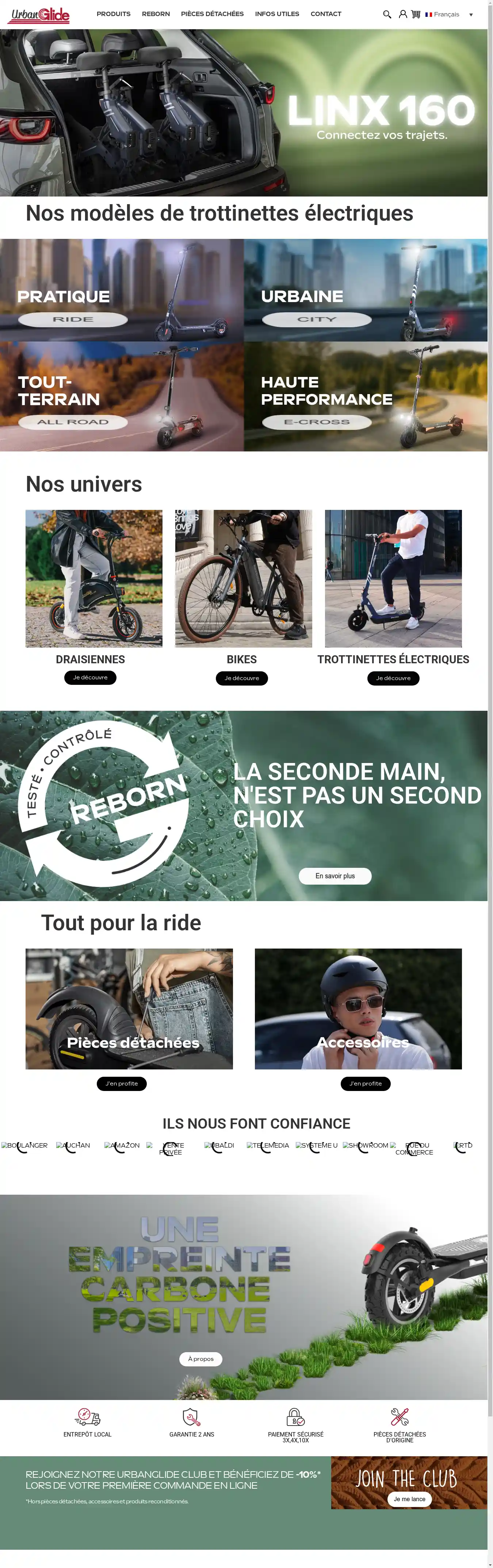Discover the Draisiennes universe
Image resolution: width=493 pixels, height=1568 pixels.
[90, 678]
